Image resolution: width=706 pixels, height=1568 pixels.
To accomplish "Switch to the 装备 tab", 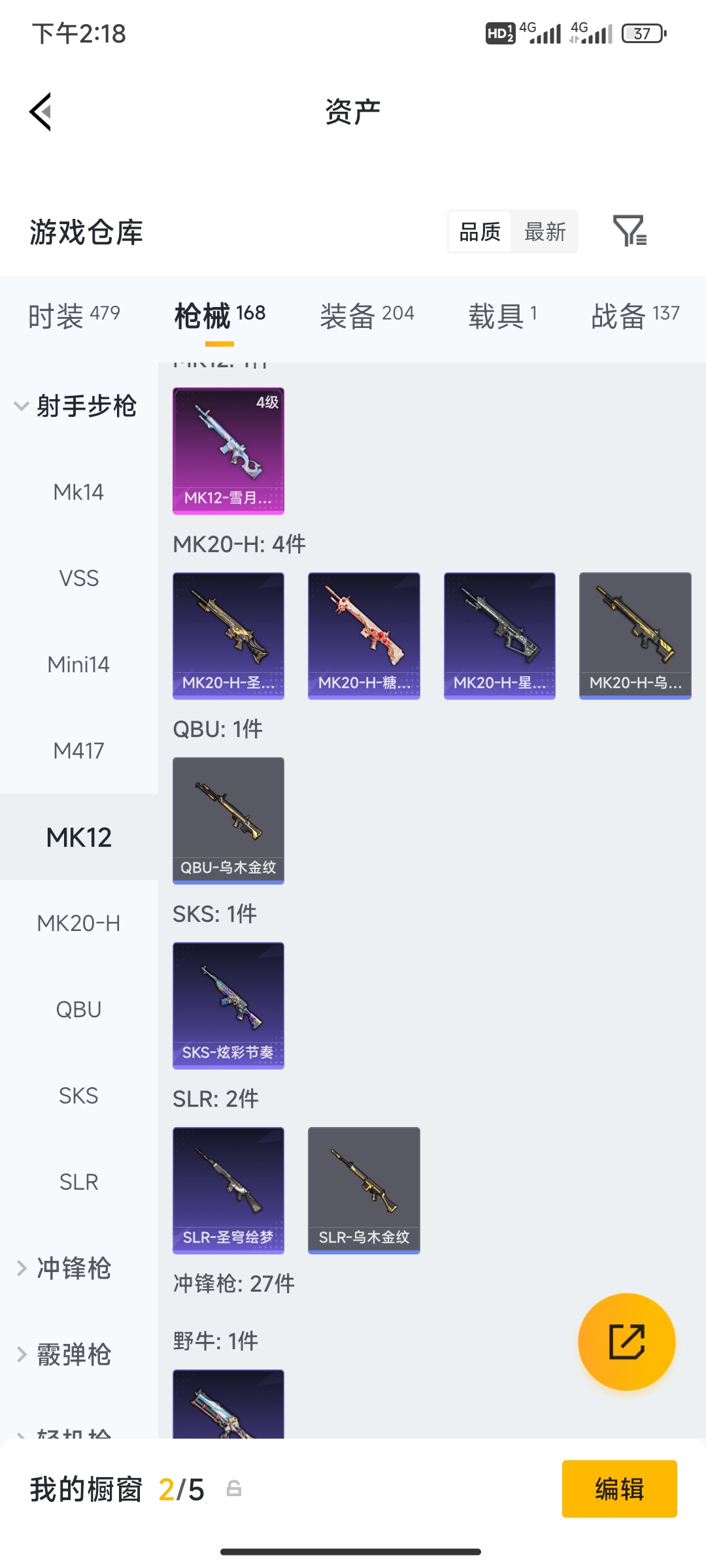I will [x=367, y=316].
